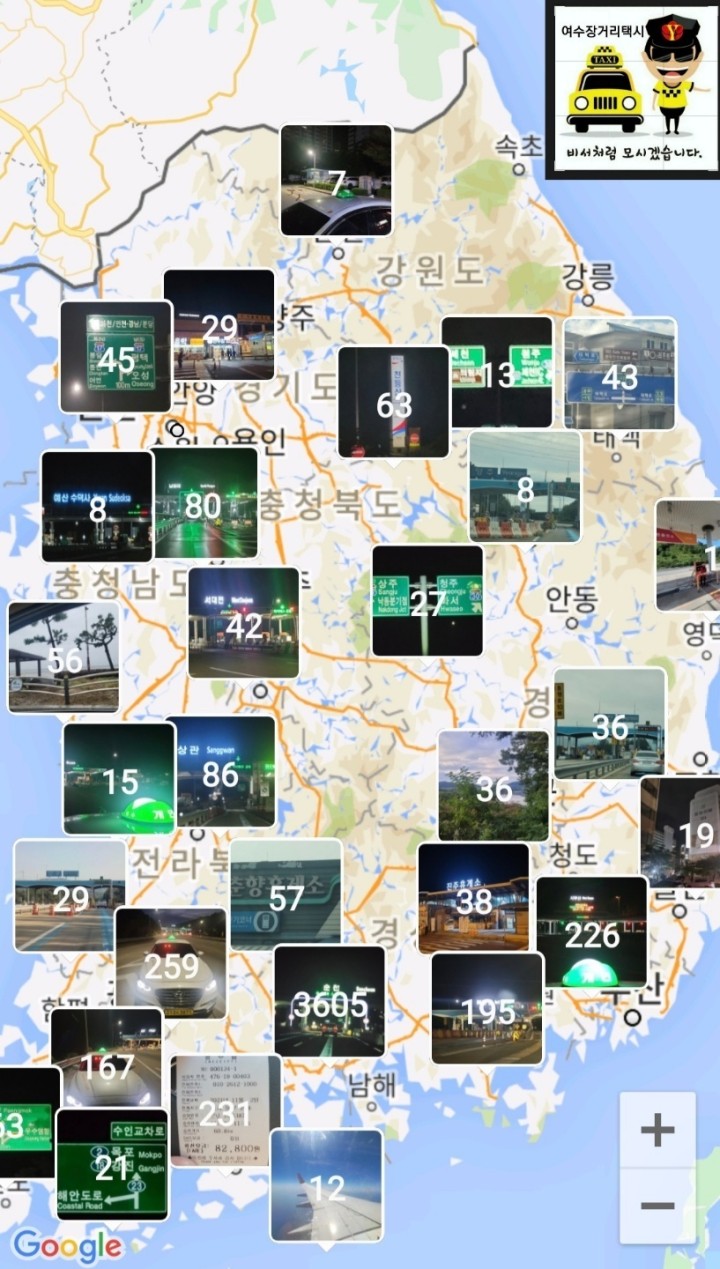Open the cluster with 86 photos

point(222,771)
